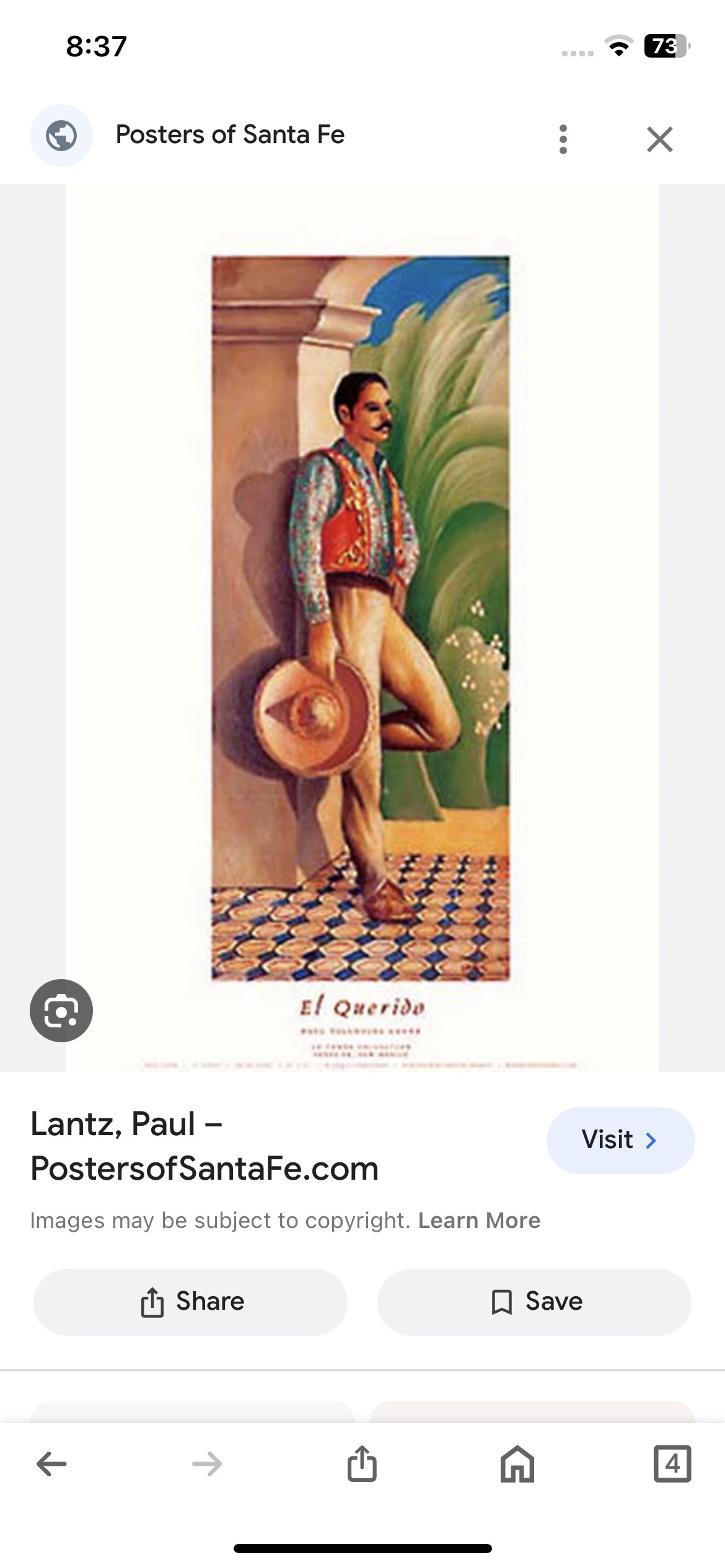
Task: Open the three-dot overflow menu
Action: (x=563, y=139)
